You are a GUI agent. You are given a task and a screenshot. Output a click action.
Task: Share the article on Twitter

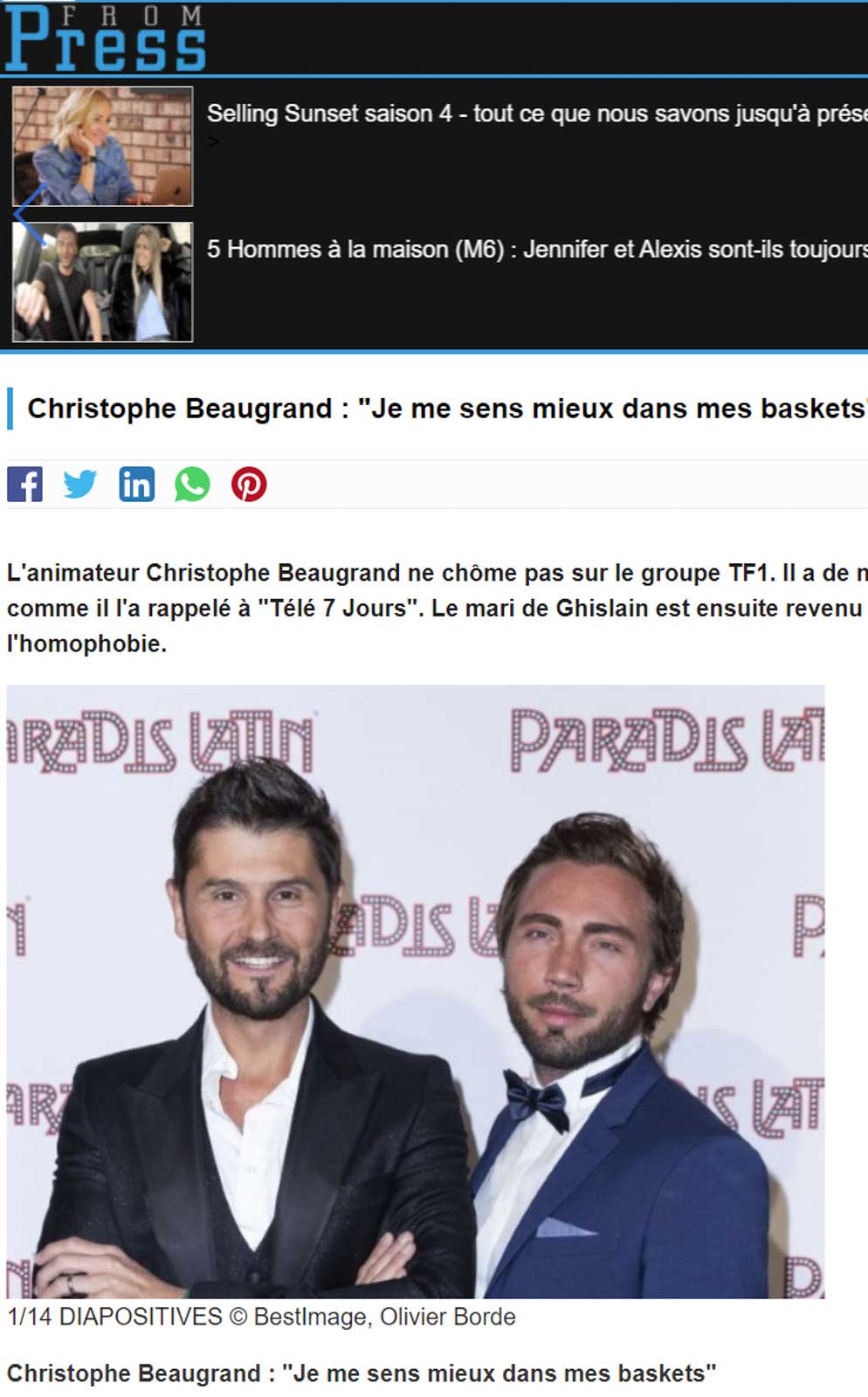[80, 485]
